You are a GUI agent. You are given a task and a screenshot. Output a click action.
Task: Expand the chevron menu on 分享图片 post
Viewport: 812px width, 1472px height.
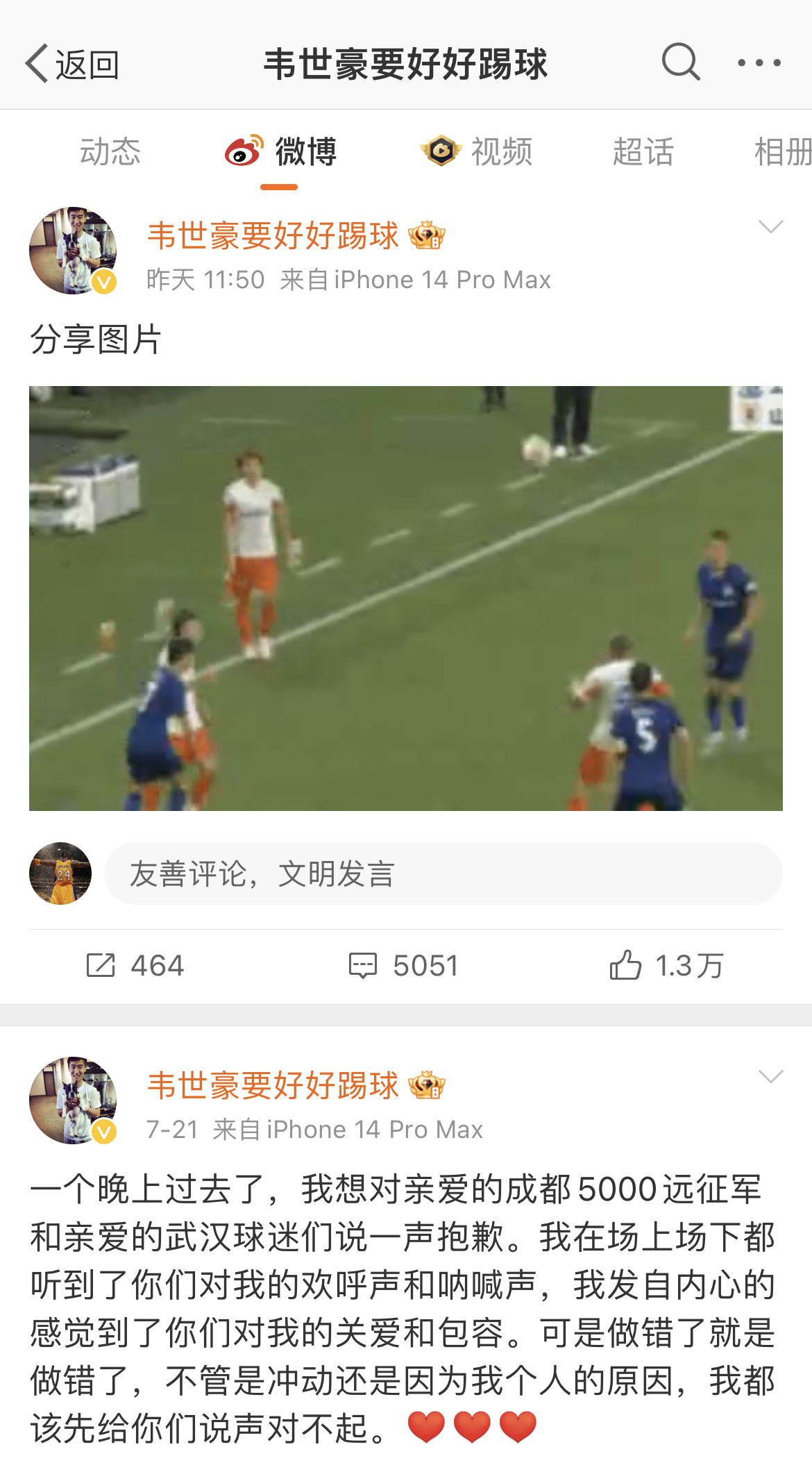tap(770, 227)
